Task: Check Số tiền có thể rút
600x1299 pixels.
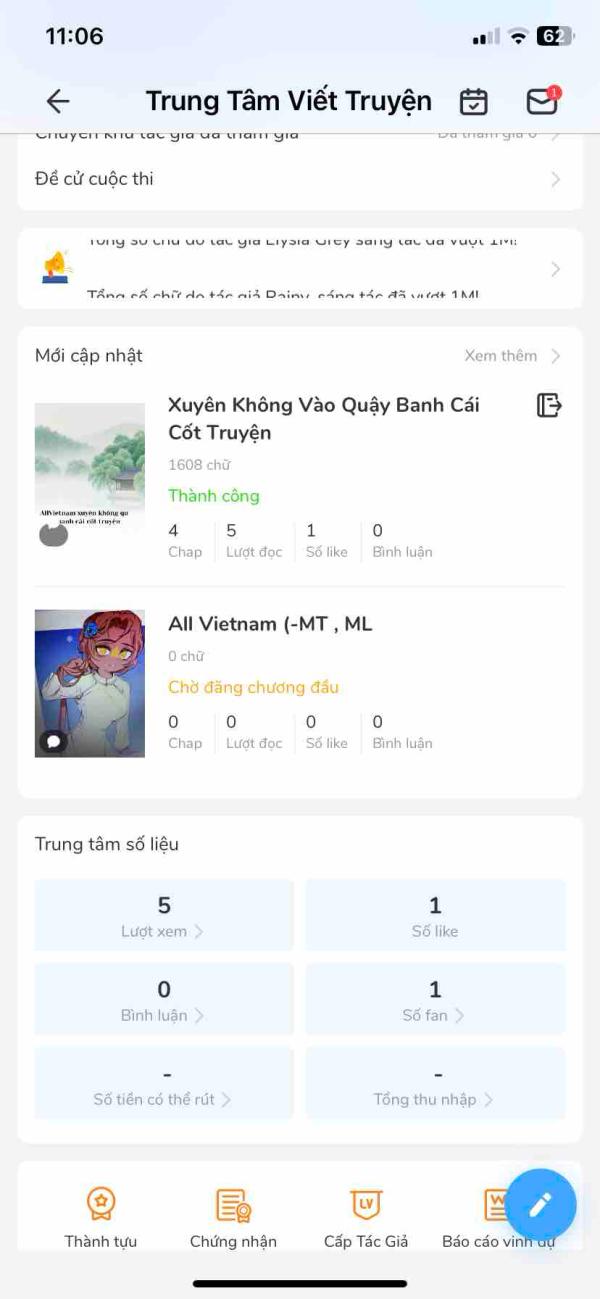Action: pos(164,1083)
